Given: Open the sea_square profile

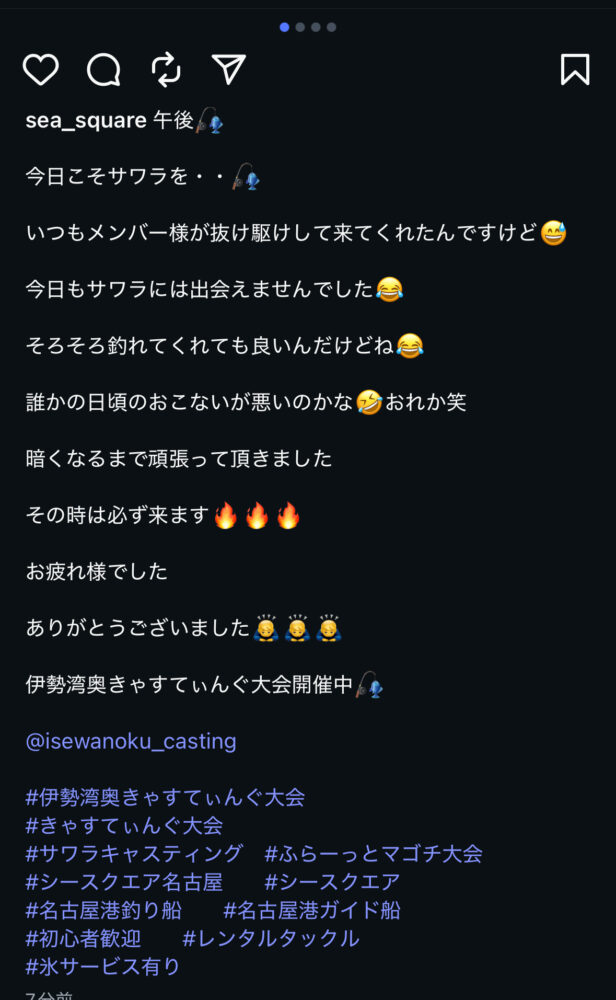Looking at the screenshot, I should pyautogui.click(x=86, y=121).
